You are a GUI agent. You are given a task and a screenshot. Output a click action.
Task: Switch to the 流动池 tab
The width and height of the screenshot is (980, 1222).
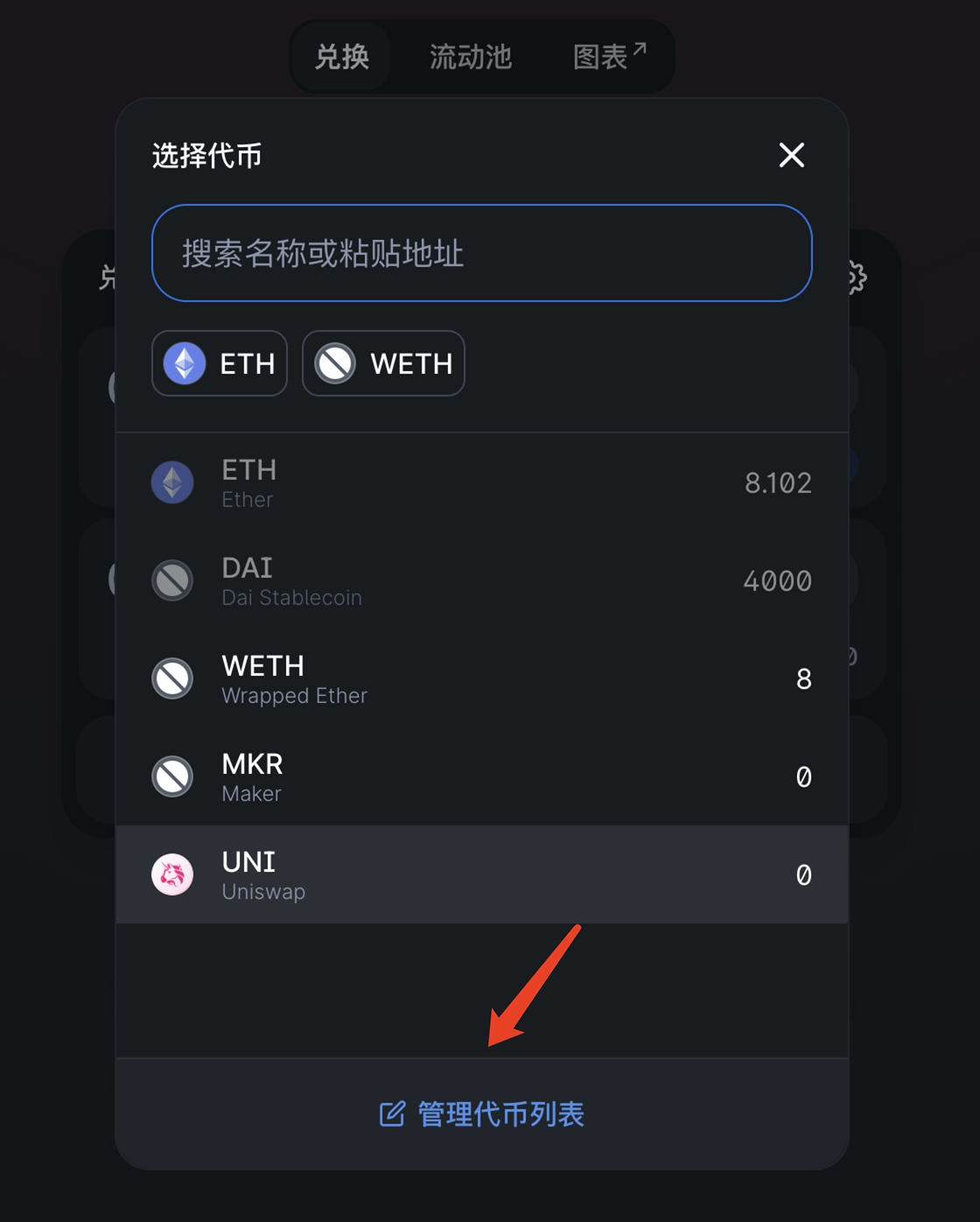coord(470,58)
